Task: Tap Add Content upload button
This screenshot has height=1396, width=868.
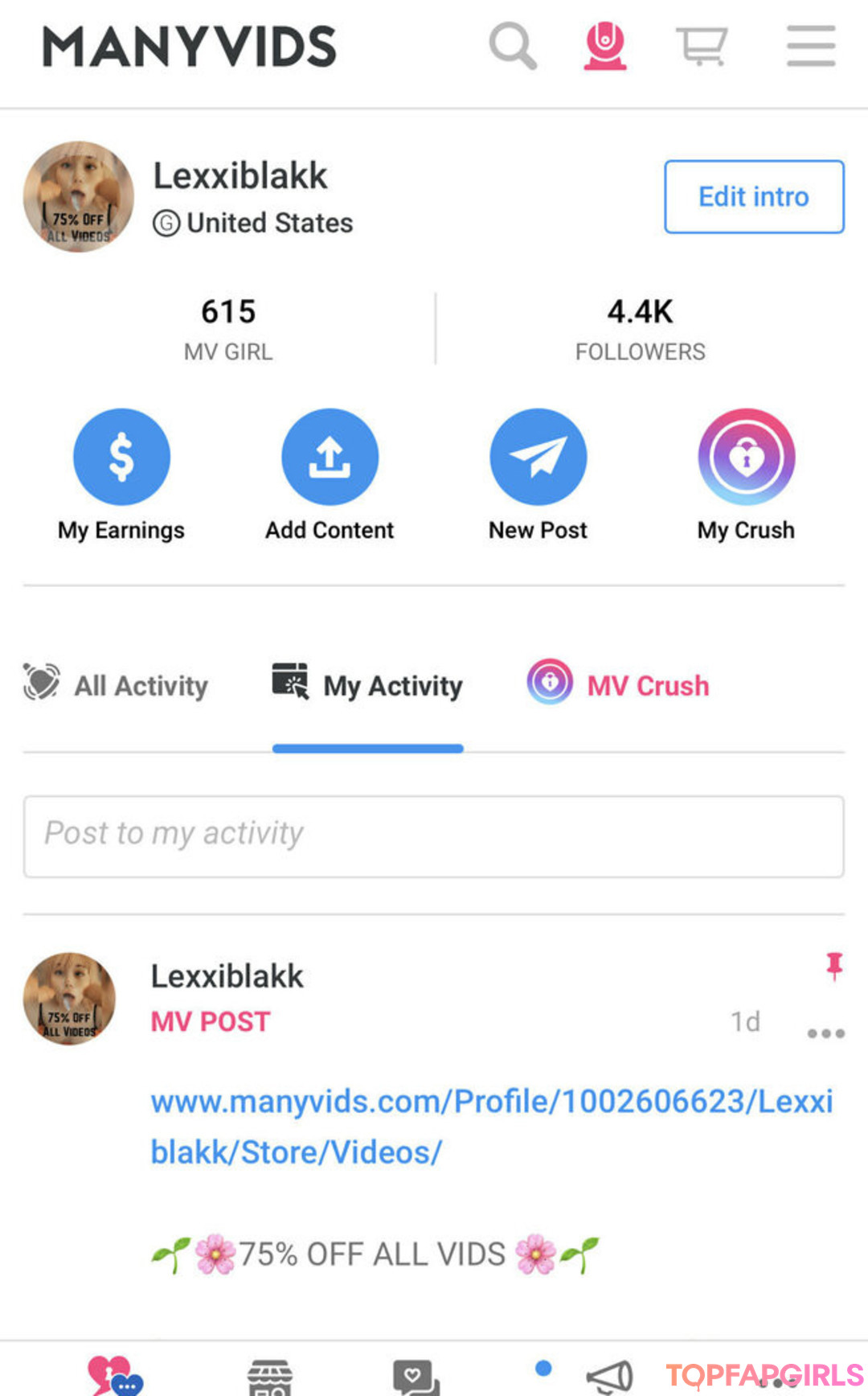Action: (x=330, y=457)
